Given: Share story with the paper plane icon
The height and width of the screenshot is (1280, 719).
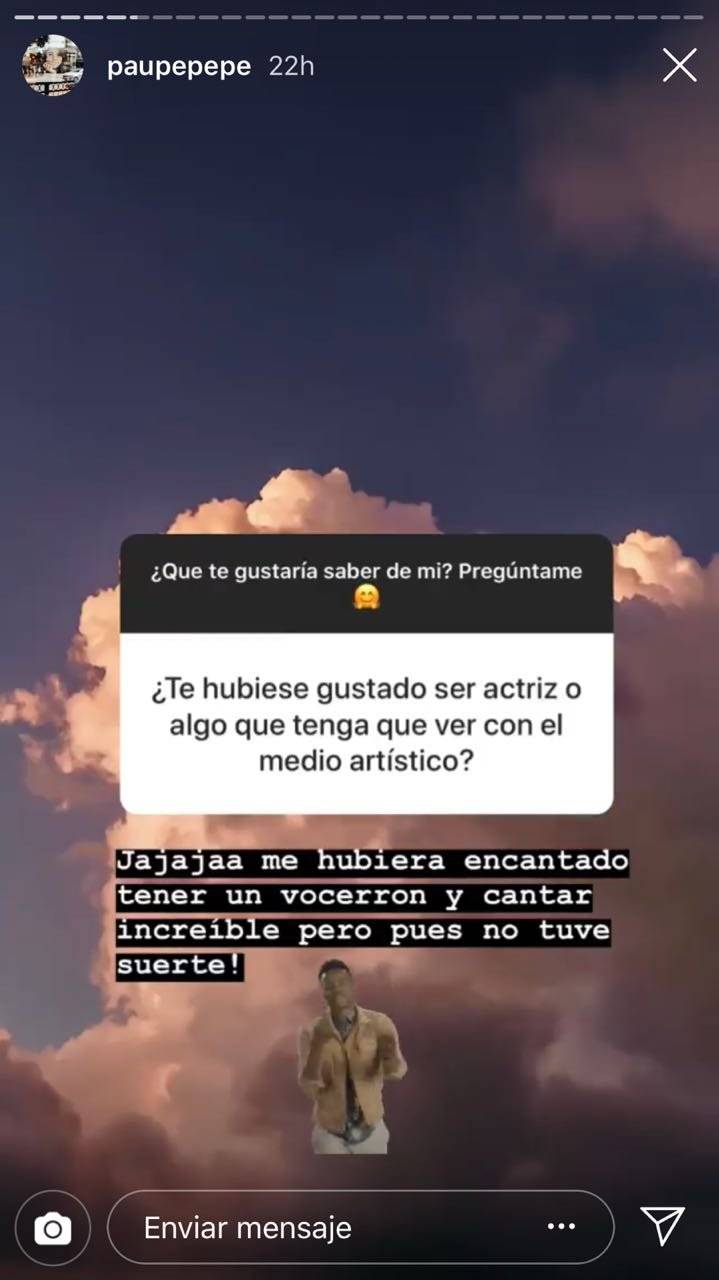Looking at the screenshot, I should pos(662,1226).
